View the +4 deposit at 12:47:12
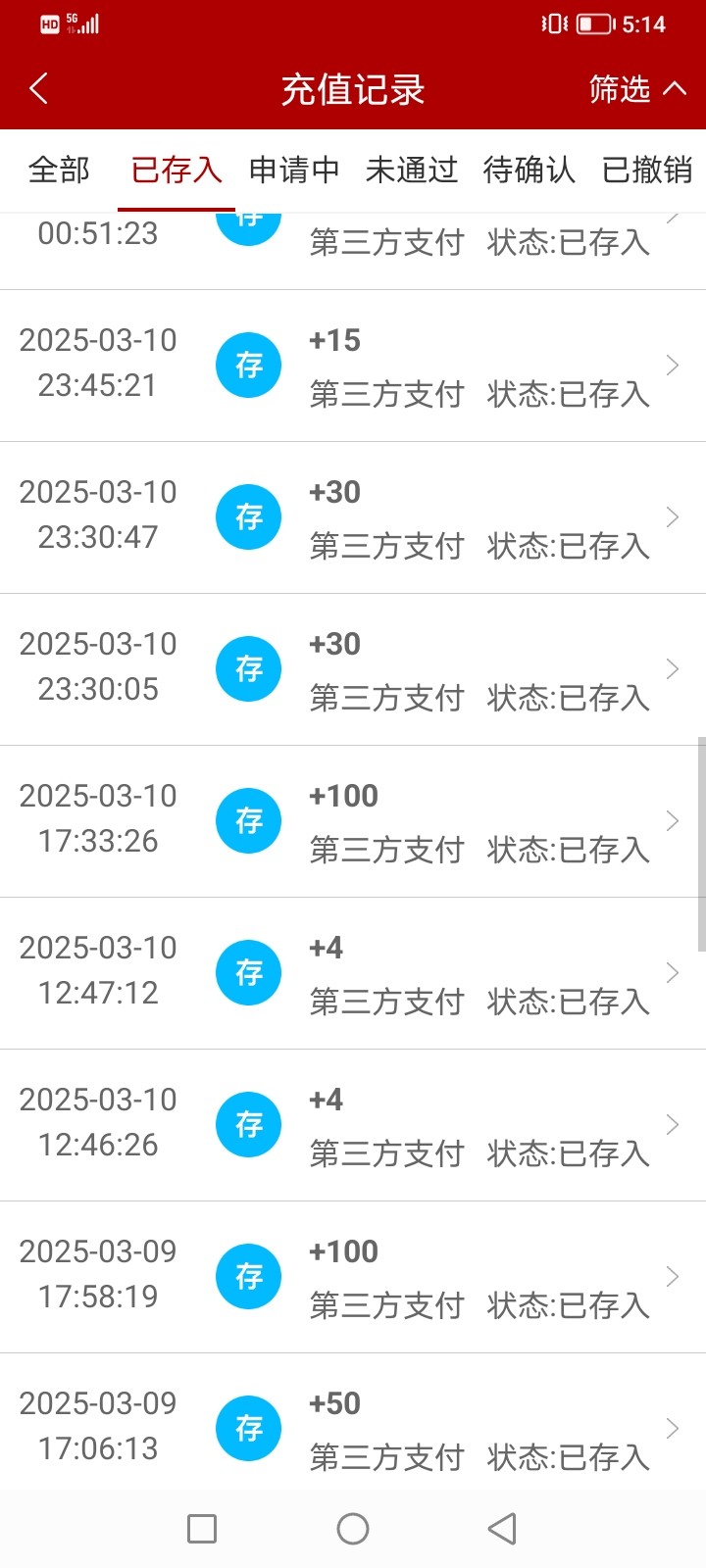This screenshot has height=1568, width=706. 353,973
